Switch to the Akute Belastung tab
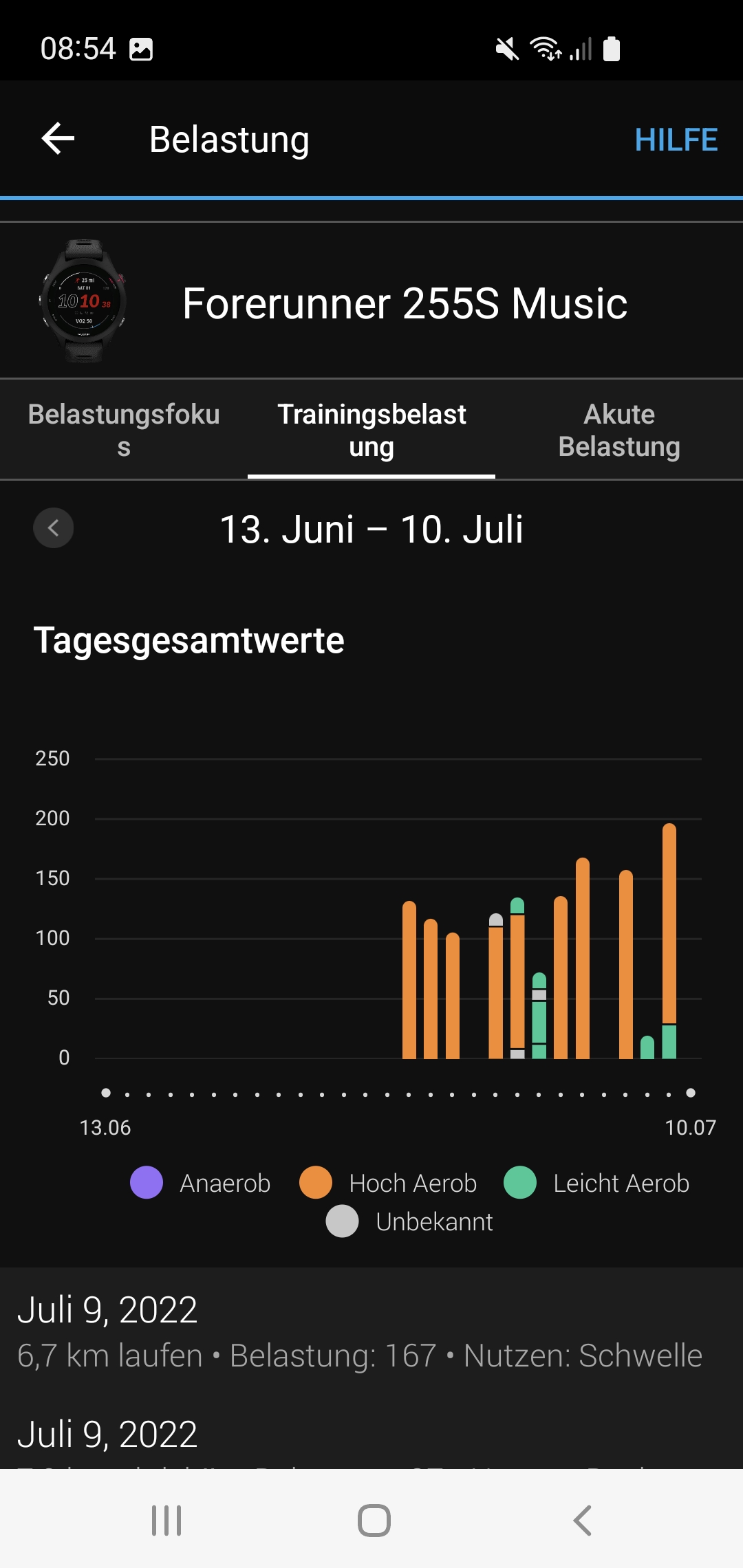This screenshot has height=1568, width=743. click(619, 430)
